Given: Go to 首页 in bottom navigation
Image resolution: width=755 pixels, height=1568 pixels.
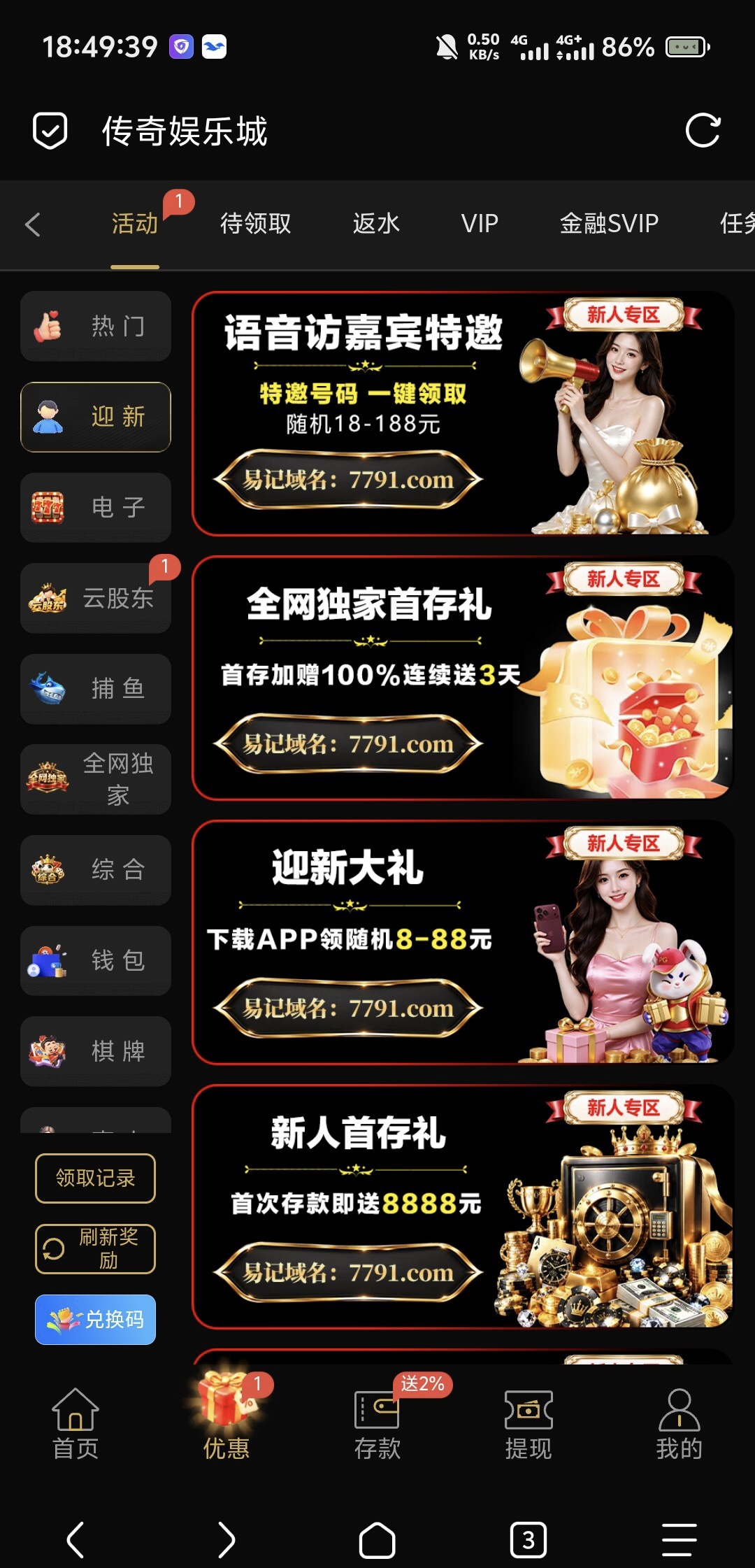Looking at the screenshot, I should (x=75, y=1424).
